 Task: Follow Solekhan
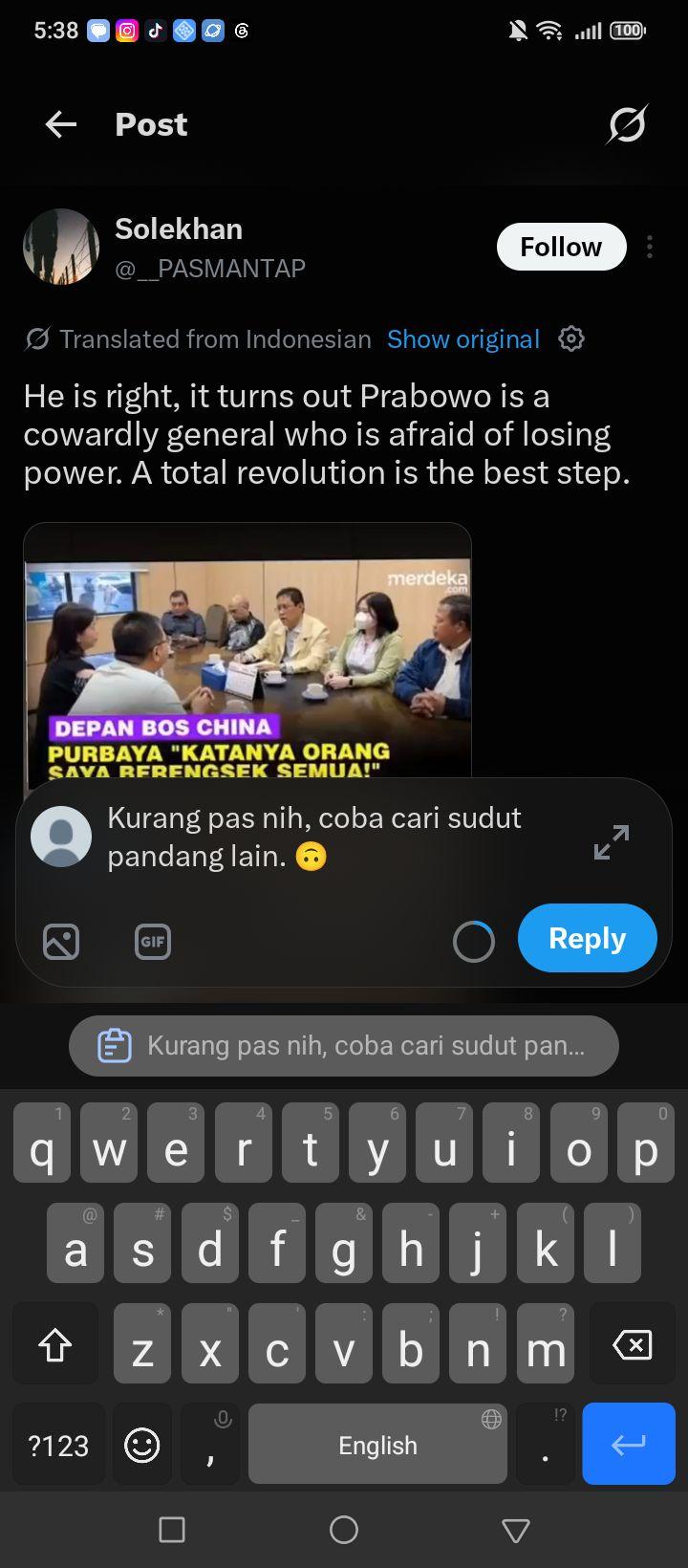pyautogui.click(x=561, y=247)
